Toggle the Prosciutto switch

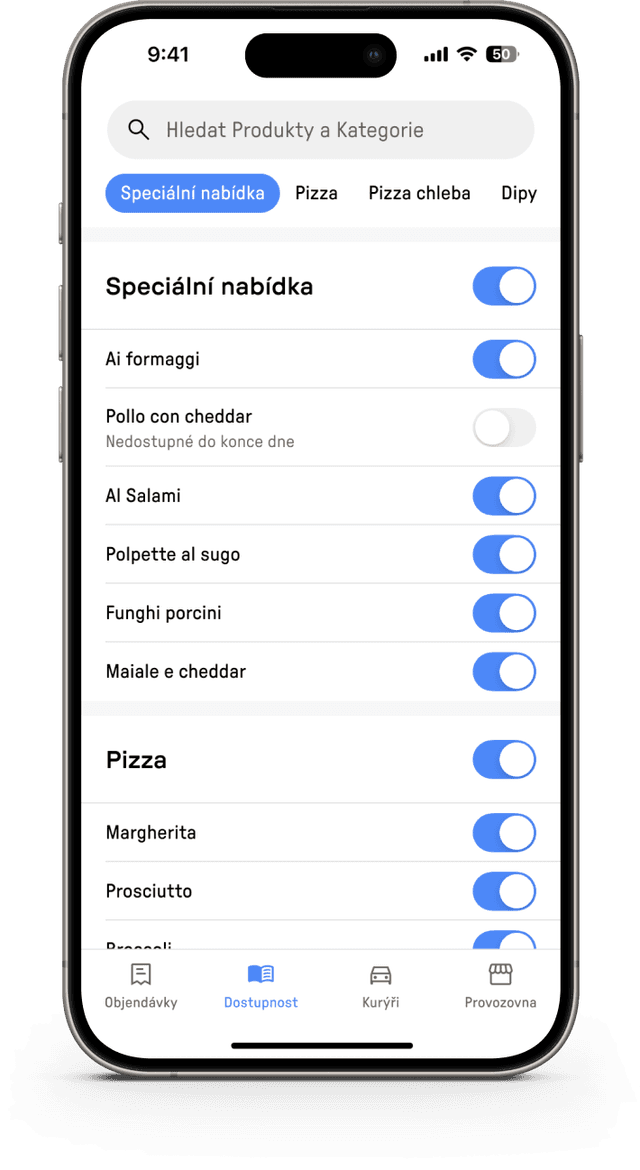coord(504,891)
